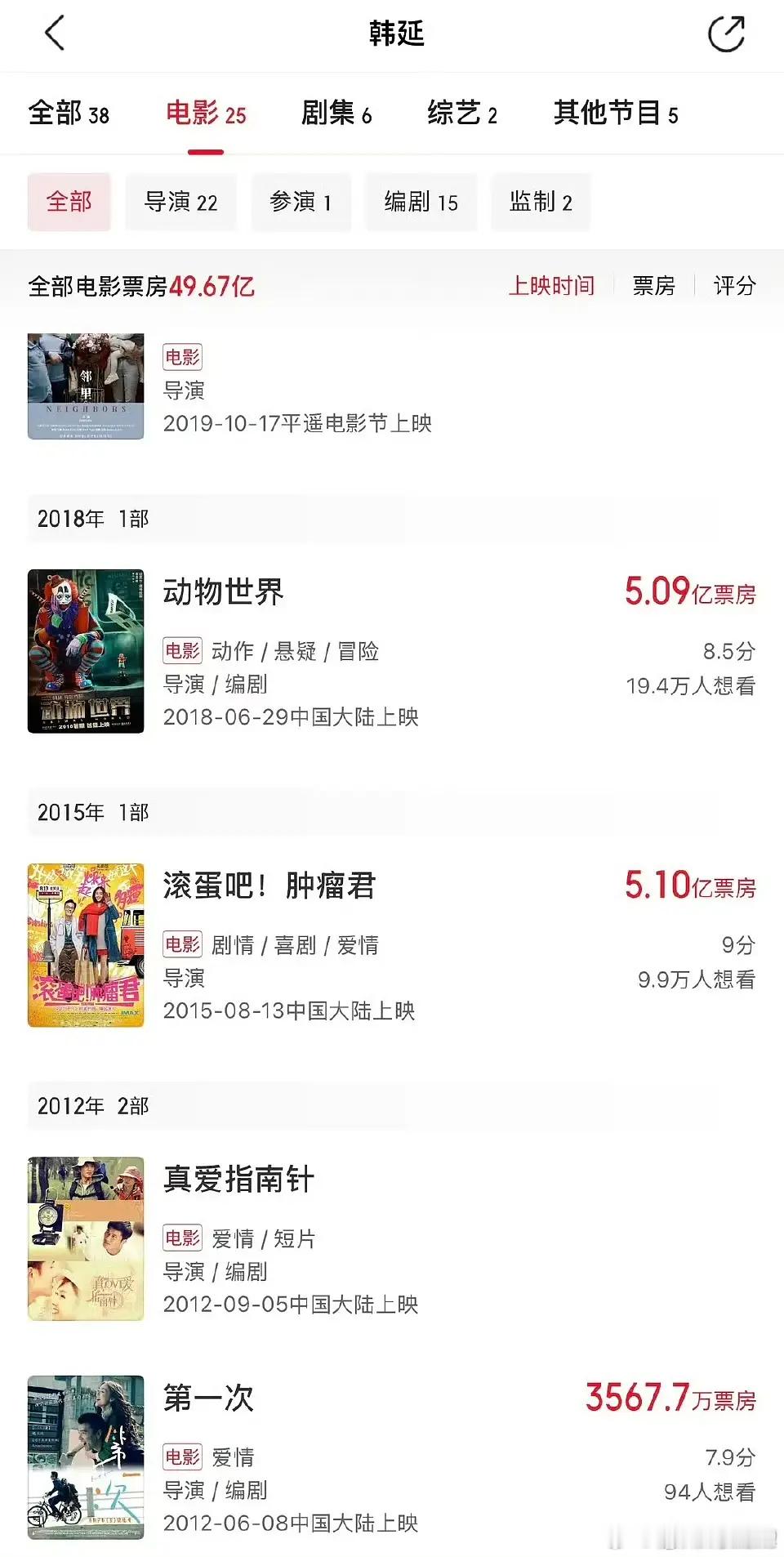Select the 参演 1 filter

click(301, 202)
